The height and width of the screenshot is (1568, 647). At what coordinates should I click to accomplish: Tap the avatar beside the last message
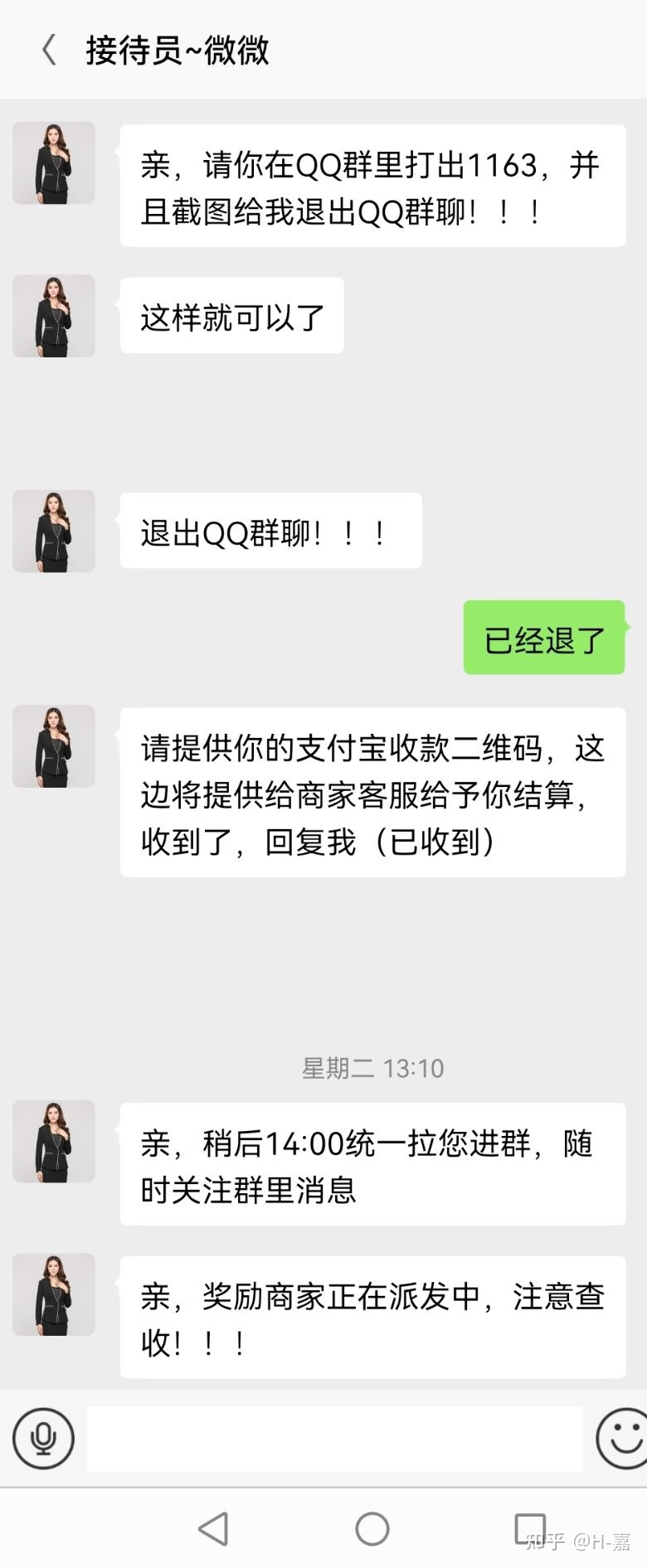(53, 1295)
